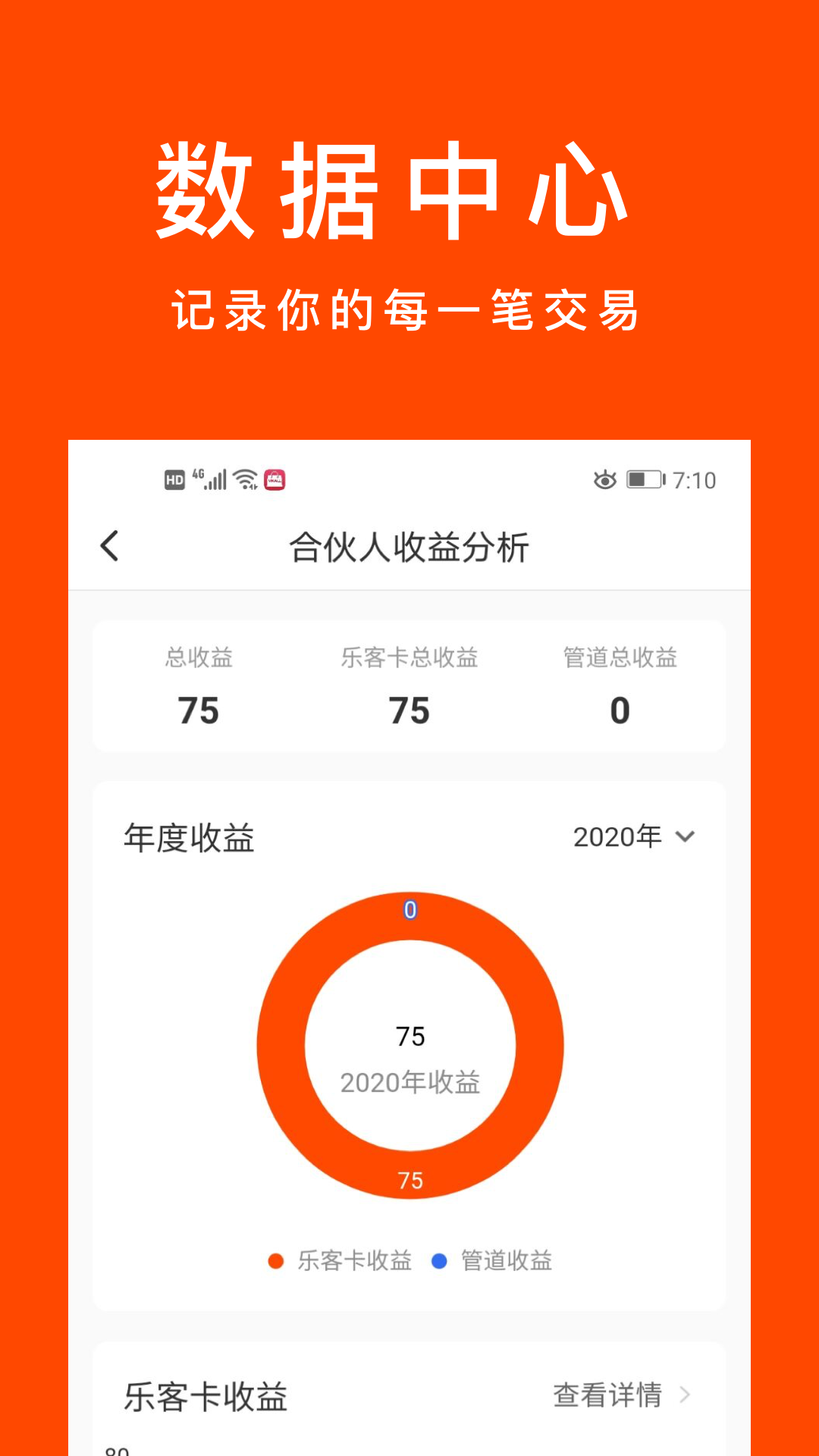This screenshot has height=1456, width=819.
Task: Select the 管道总收益 summary column
Action: [620, 686]
